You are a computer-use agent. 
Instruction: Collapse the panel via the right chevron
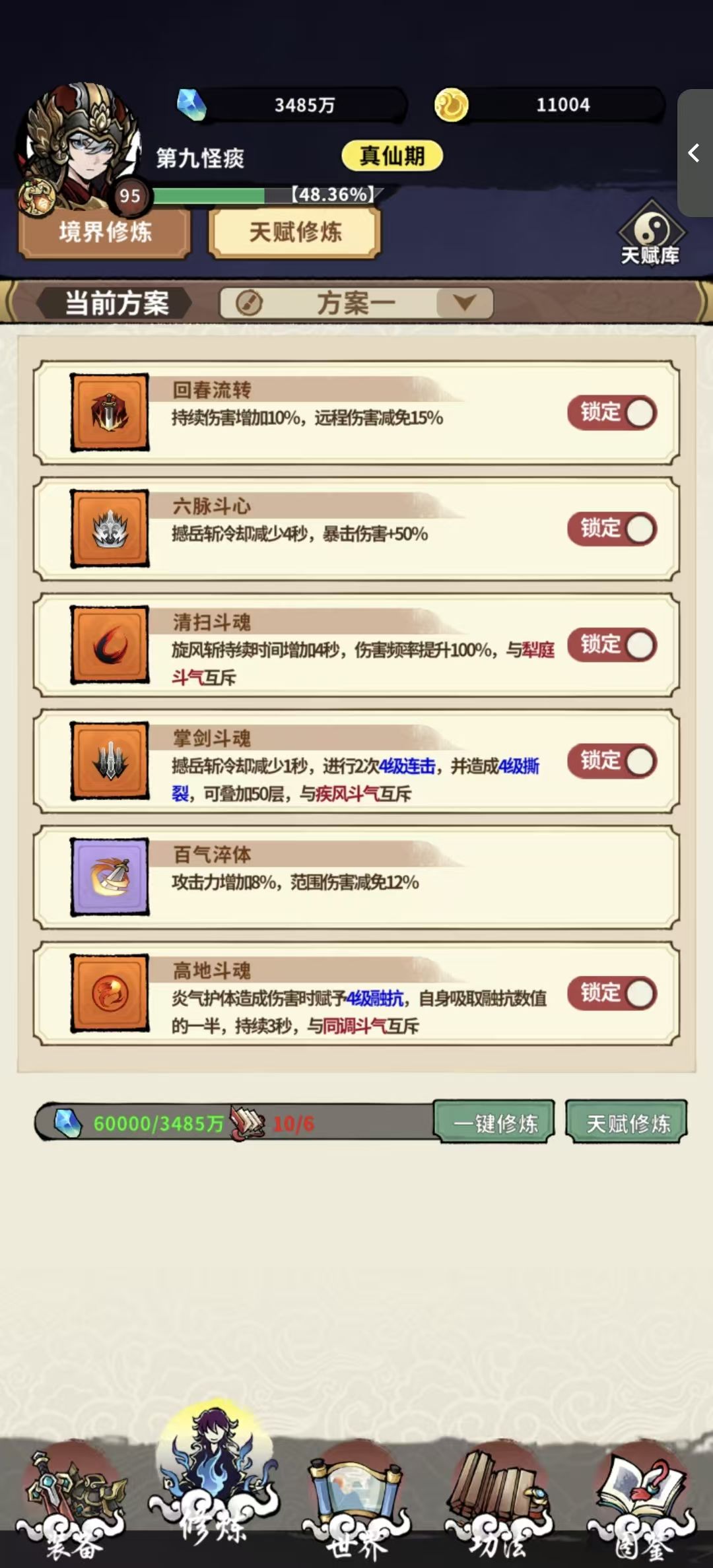695,153
